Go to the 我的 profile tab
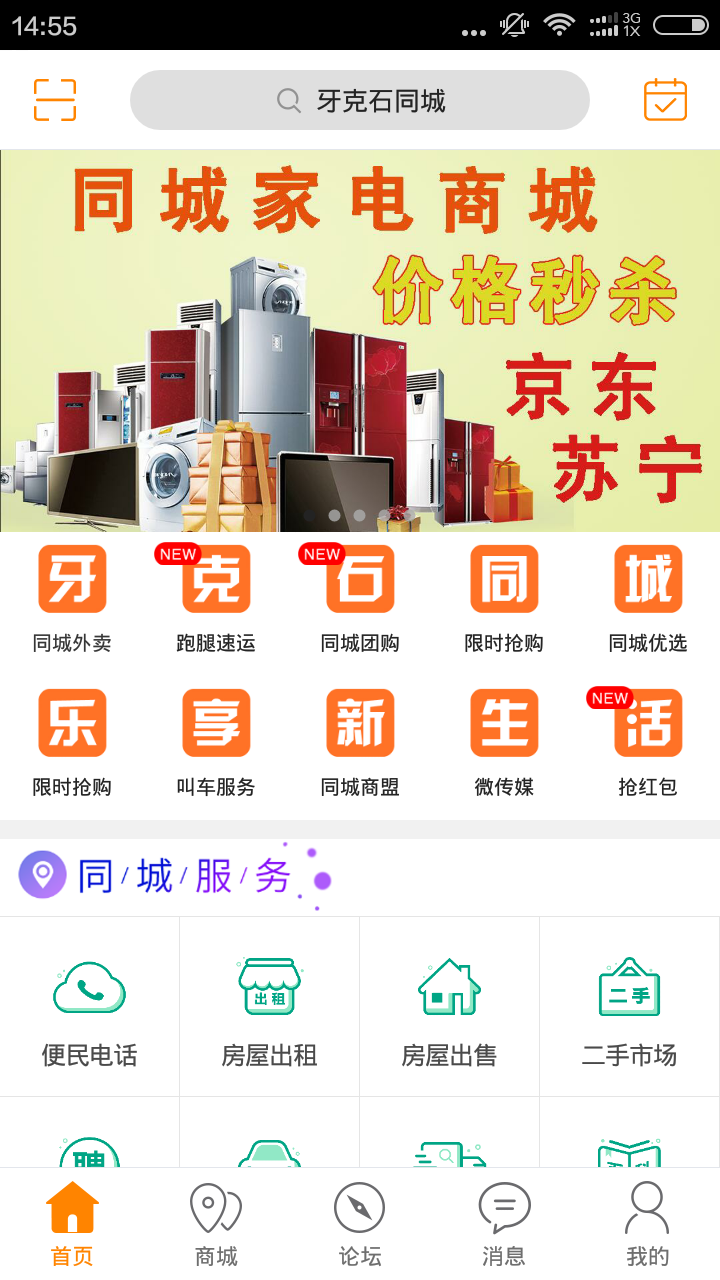 click(x=648, y=1226)
